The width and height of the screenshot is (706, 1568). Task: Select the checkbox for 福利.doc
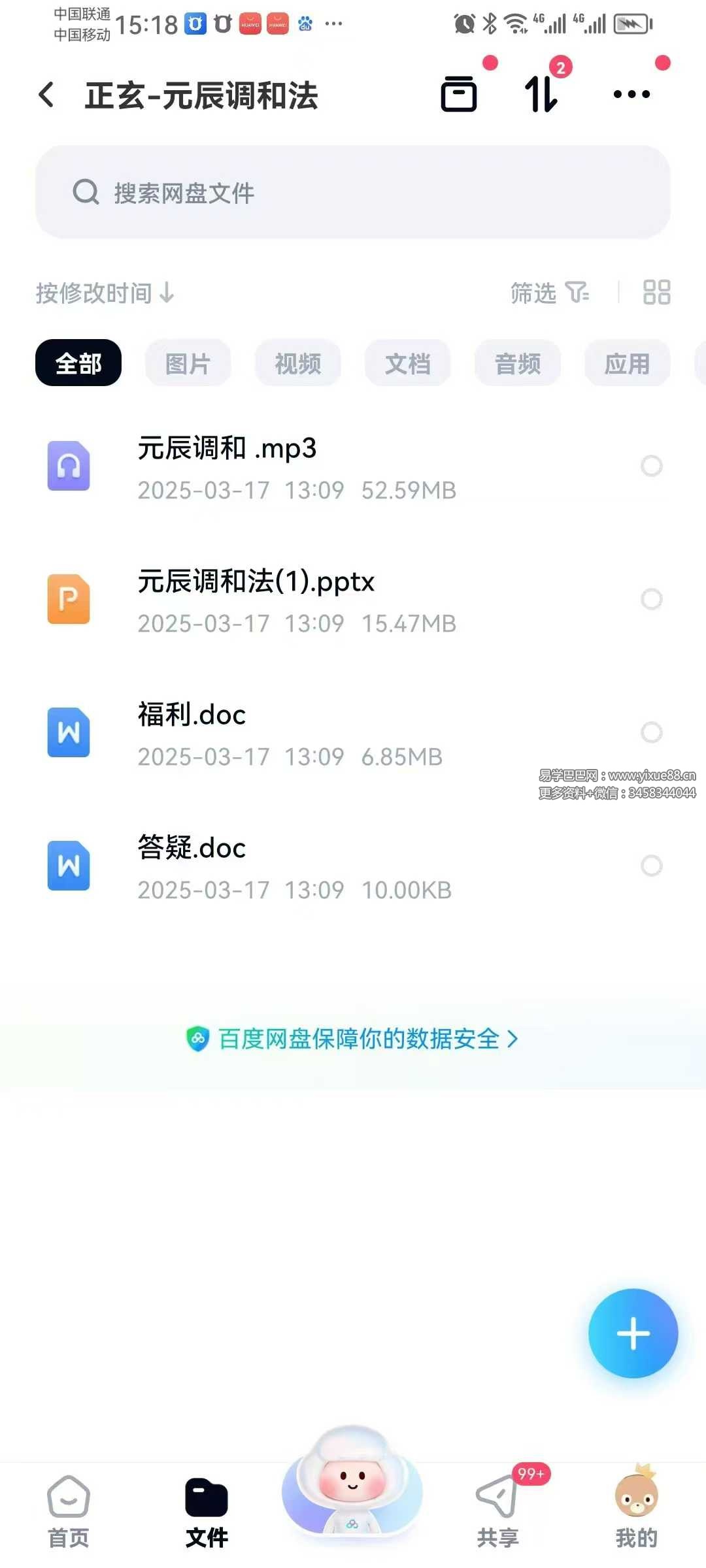652,732
